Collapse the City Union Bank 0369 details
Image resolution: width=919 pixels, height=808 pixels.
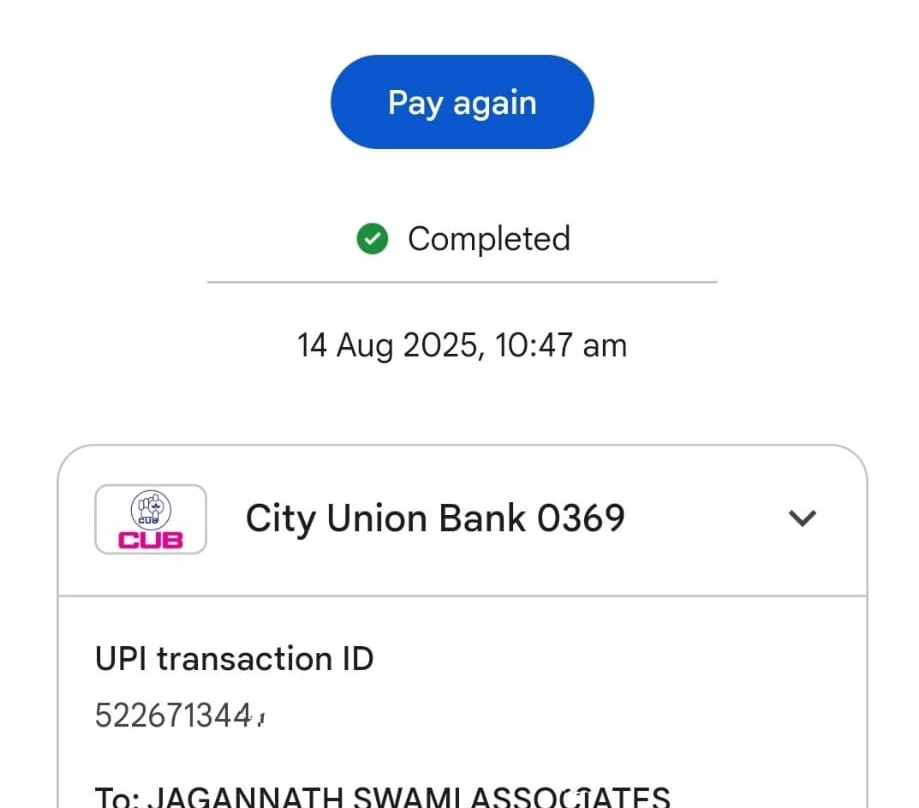(x=802, y=518)
